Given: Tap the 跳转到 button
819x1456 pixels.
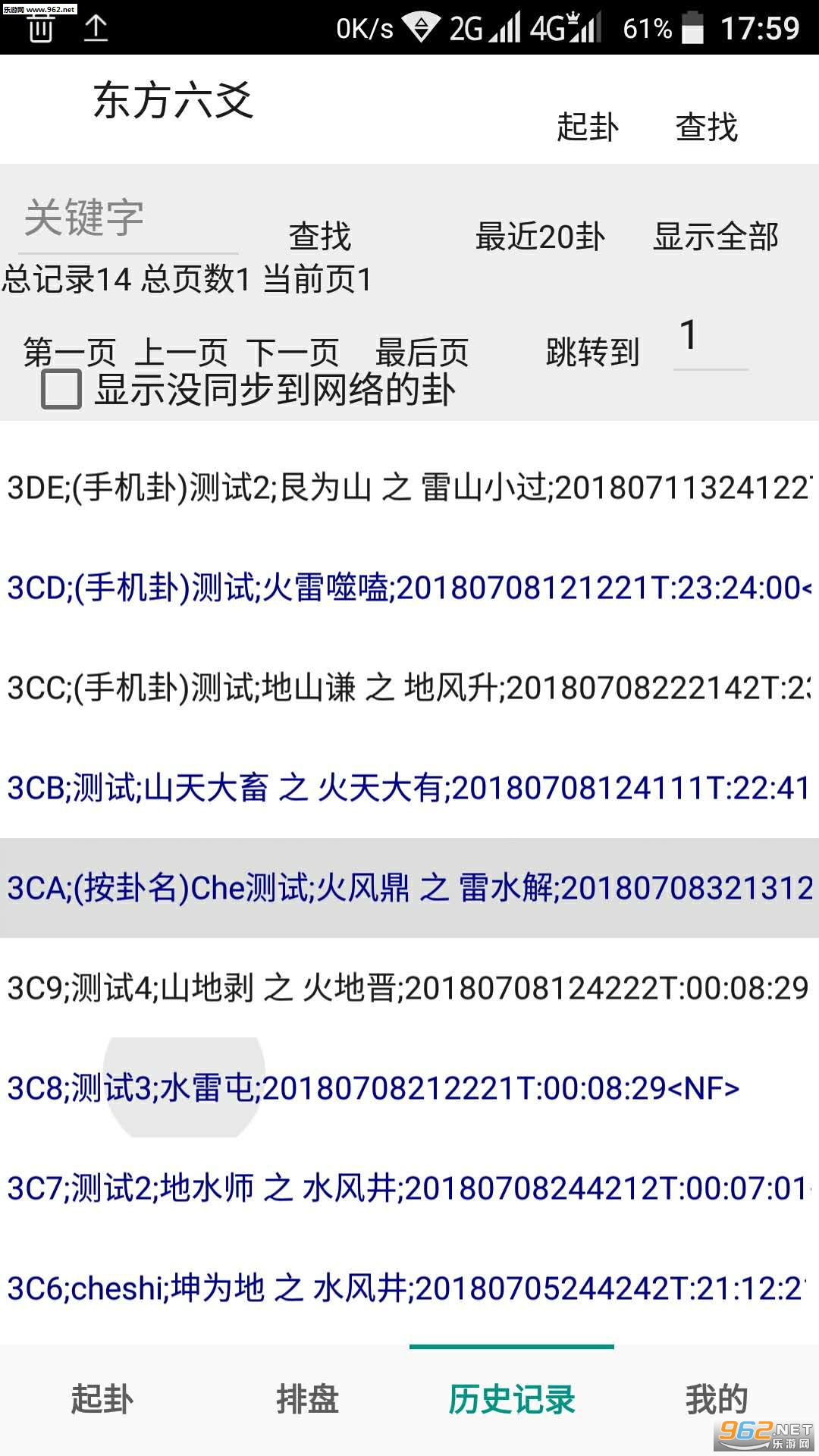Looking at the screenshot, I should point(592,352).
